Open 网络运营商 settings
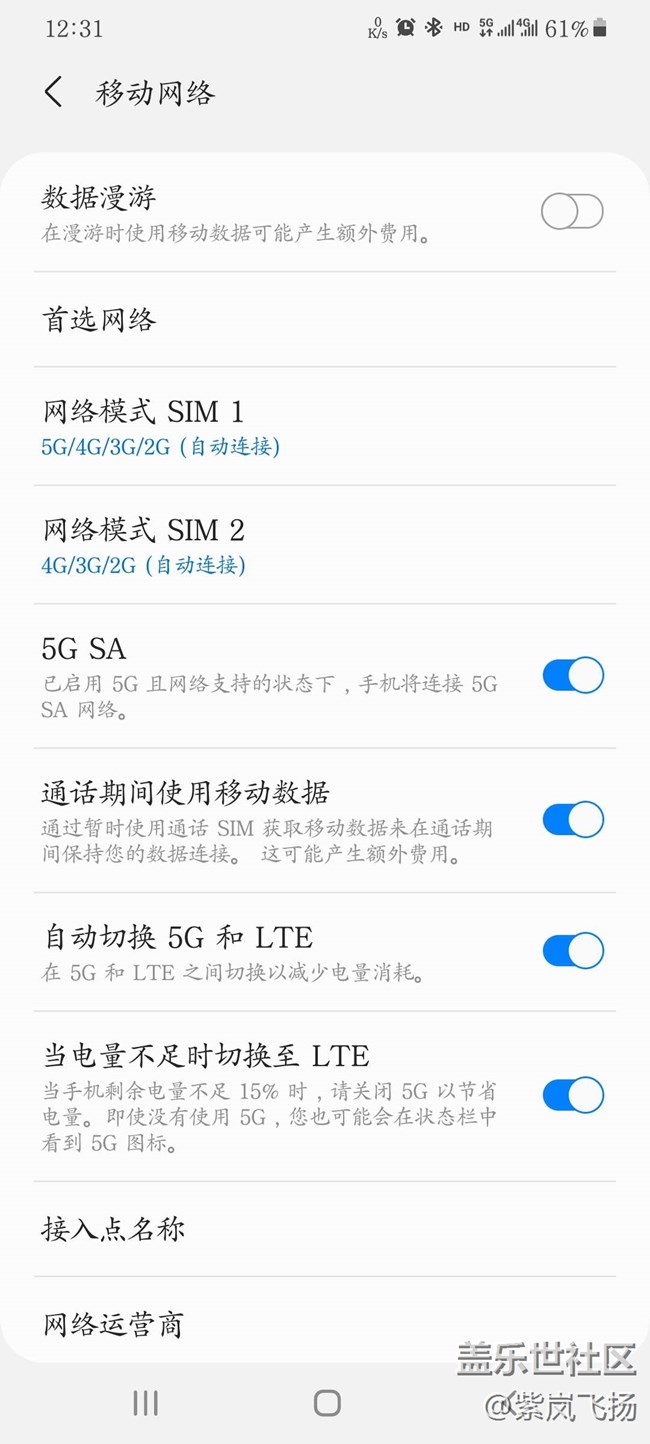Viewport: 650px width, 1444px height. pyautogui.click(x=325, y=1325)
